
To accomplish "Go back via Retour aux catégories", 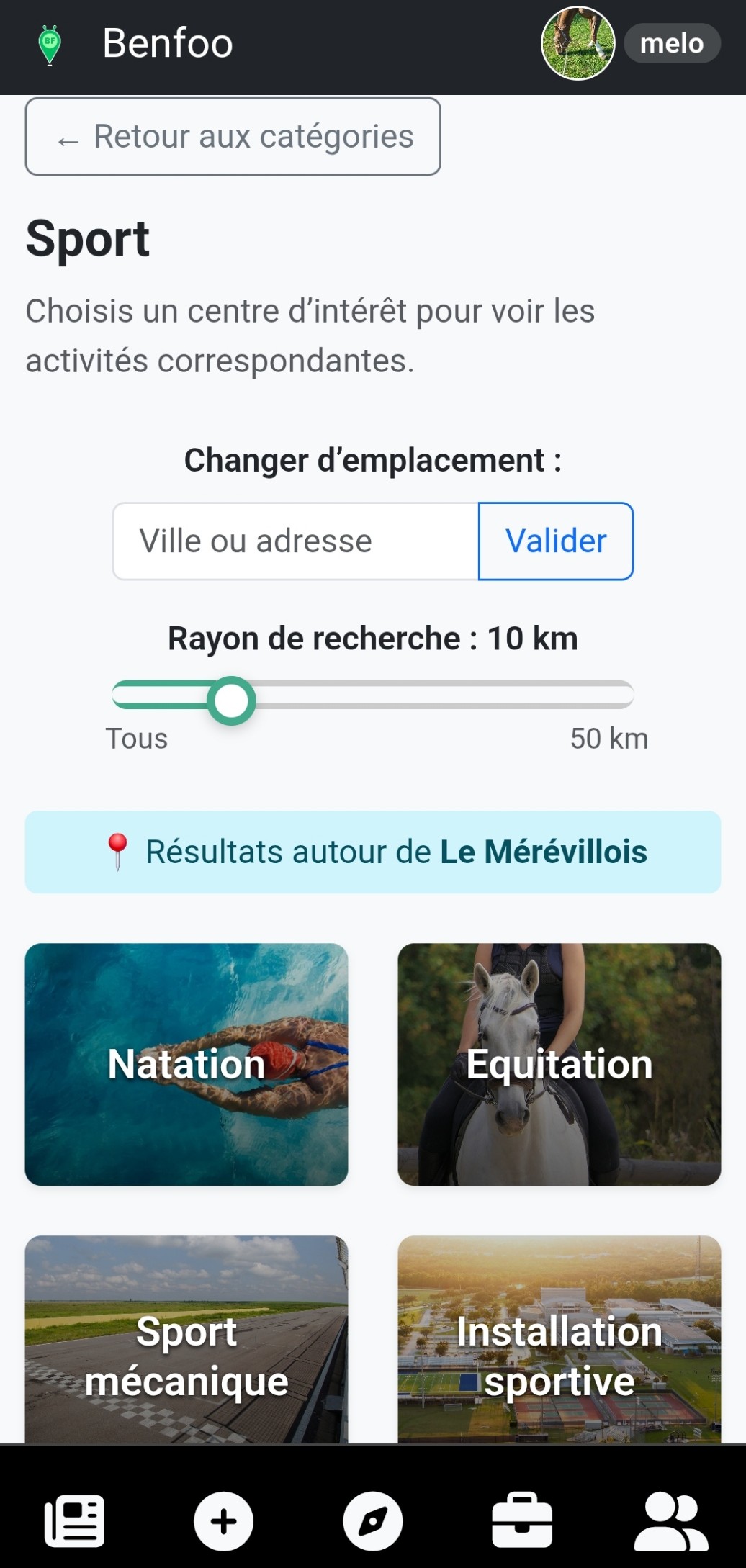I will point(233,137).
